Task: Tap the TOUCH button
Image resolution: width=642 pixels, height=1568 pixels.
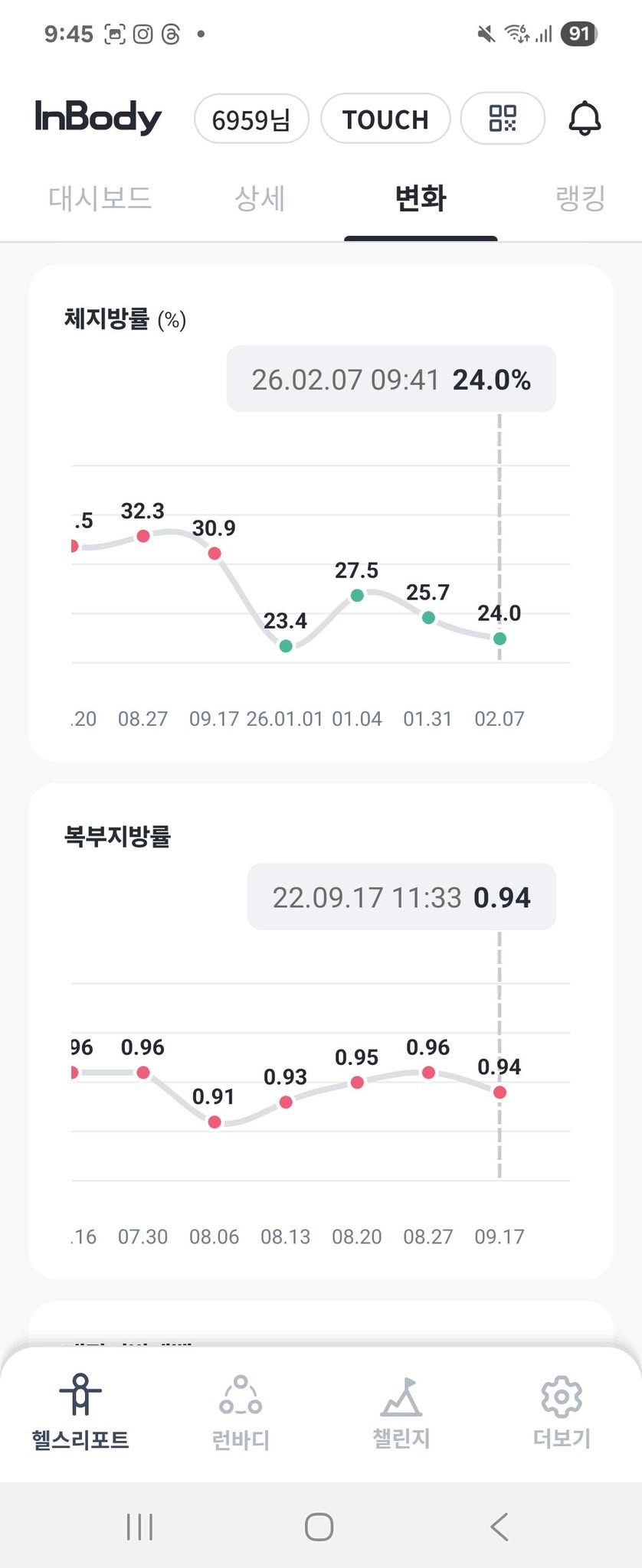Action: [x=385, y=119]
